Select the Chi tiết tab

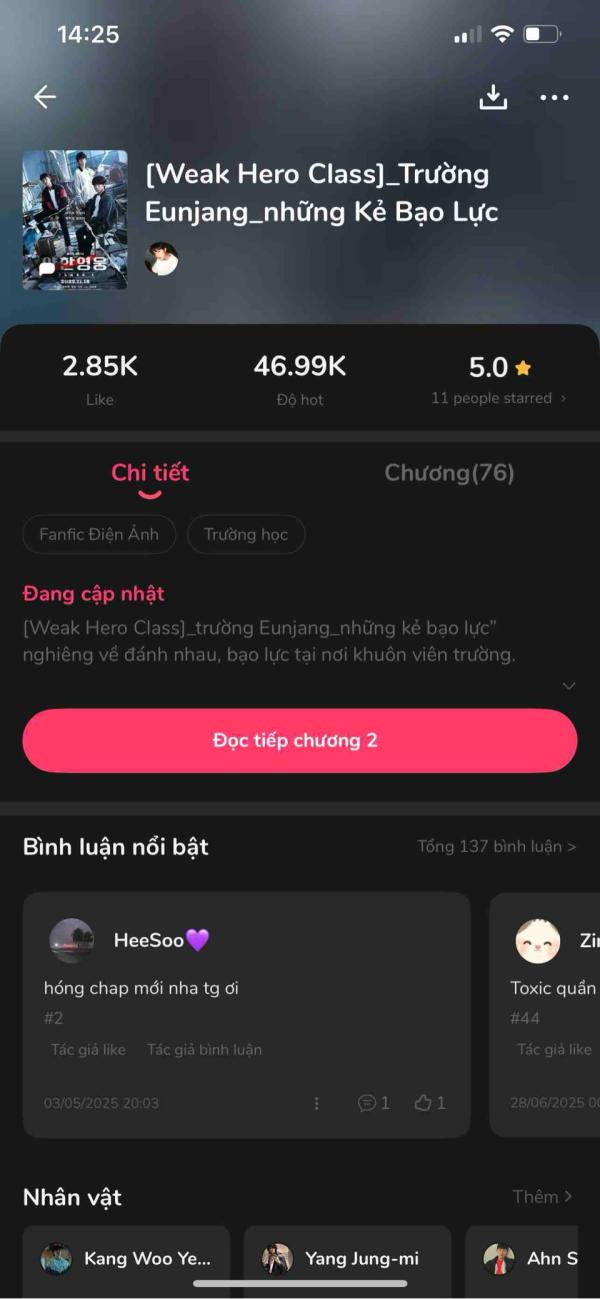150,473
